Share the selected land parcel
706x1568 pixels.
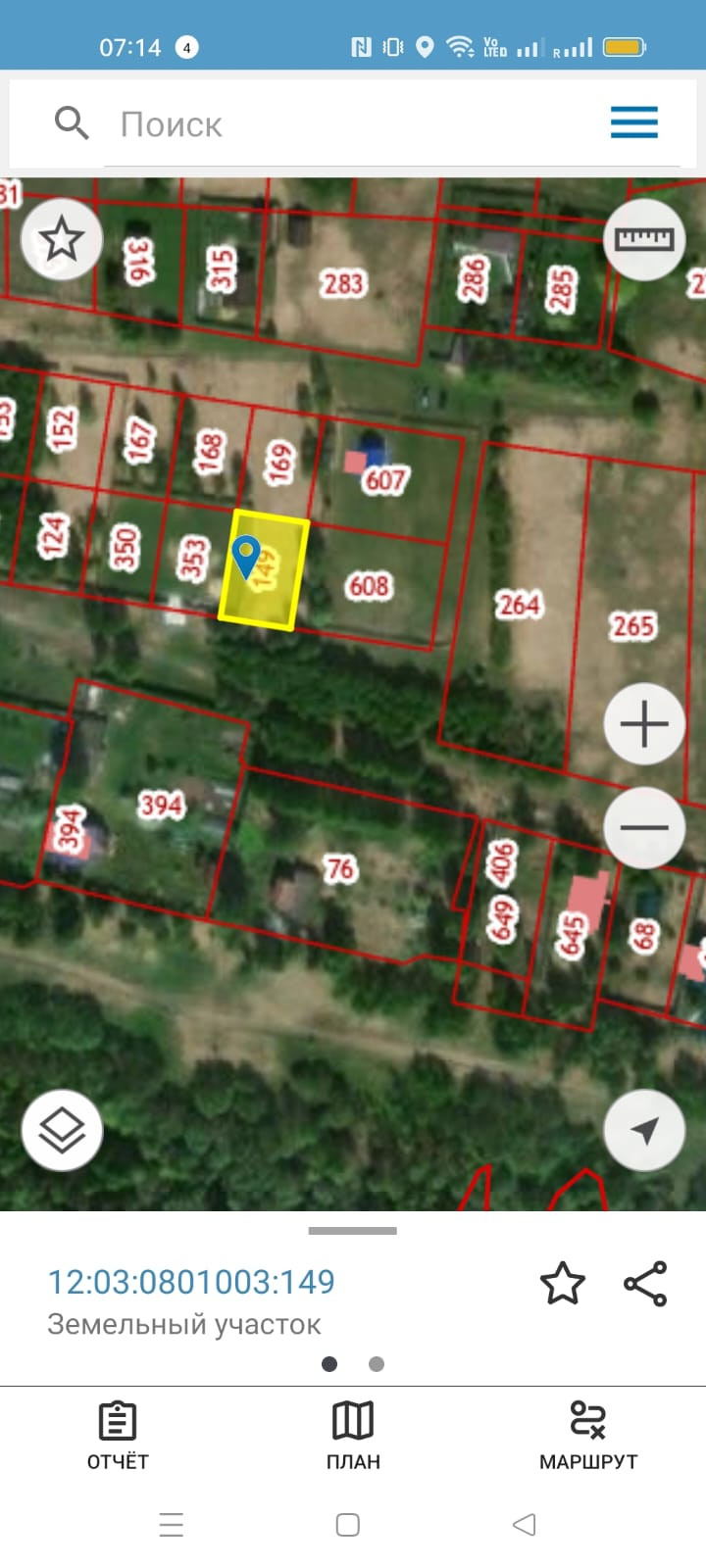645,1284
